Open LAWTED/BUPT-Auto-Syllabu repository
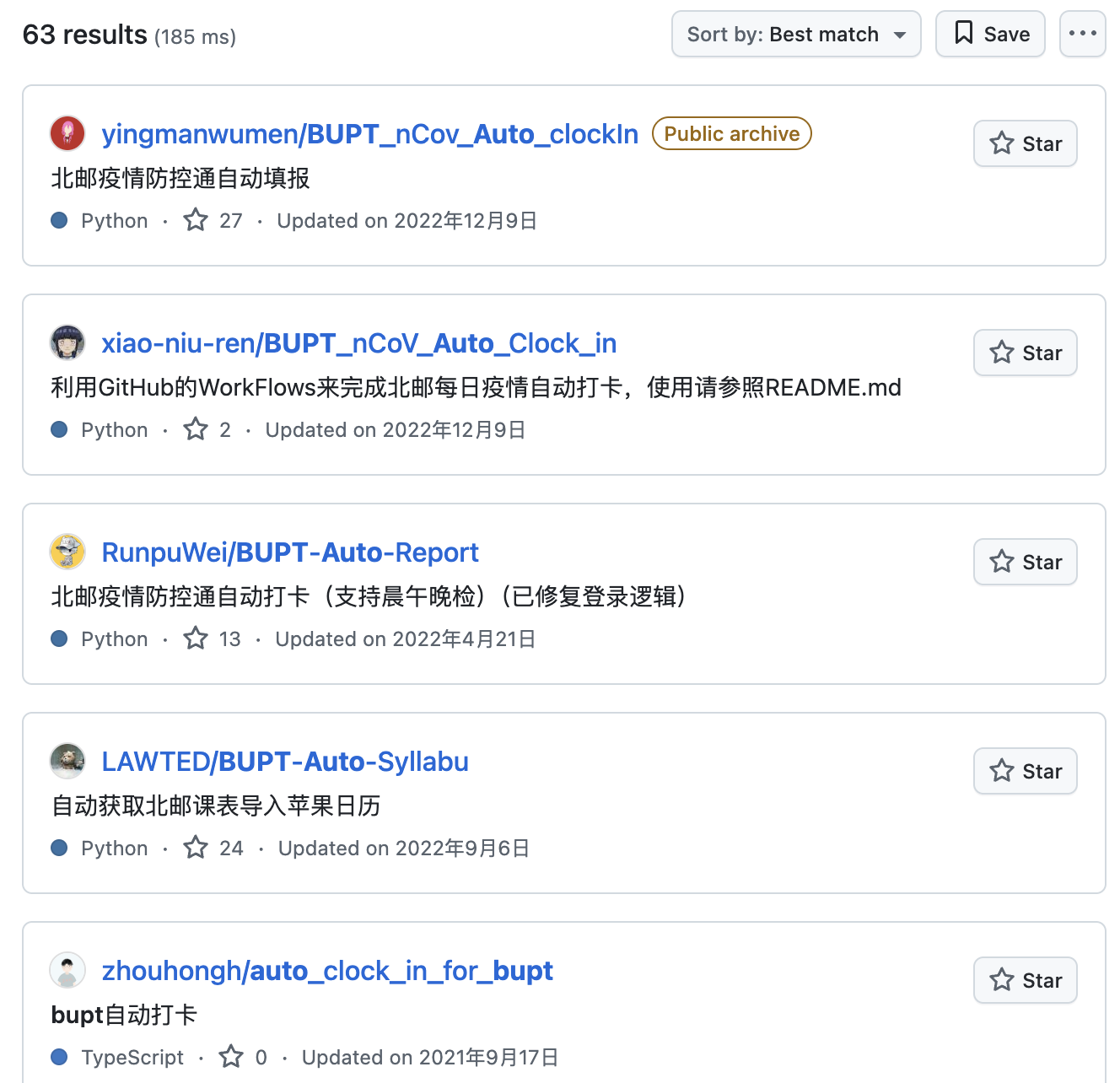This screenshot has width=1120, height=1083. (284, 762)
